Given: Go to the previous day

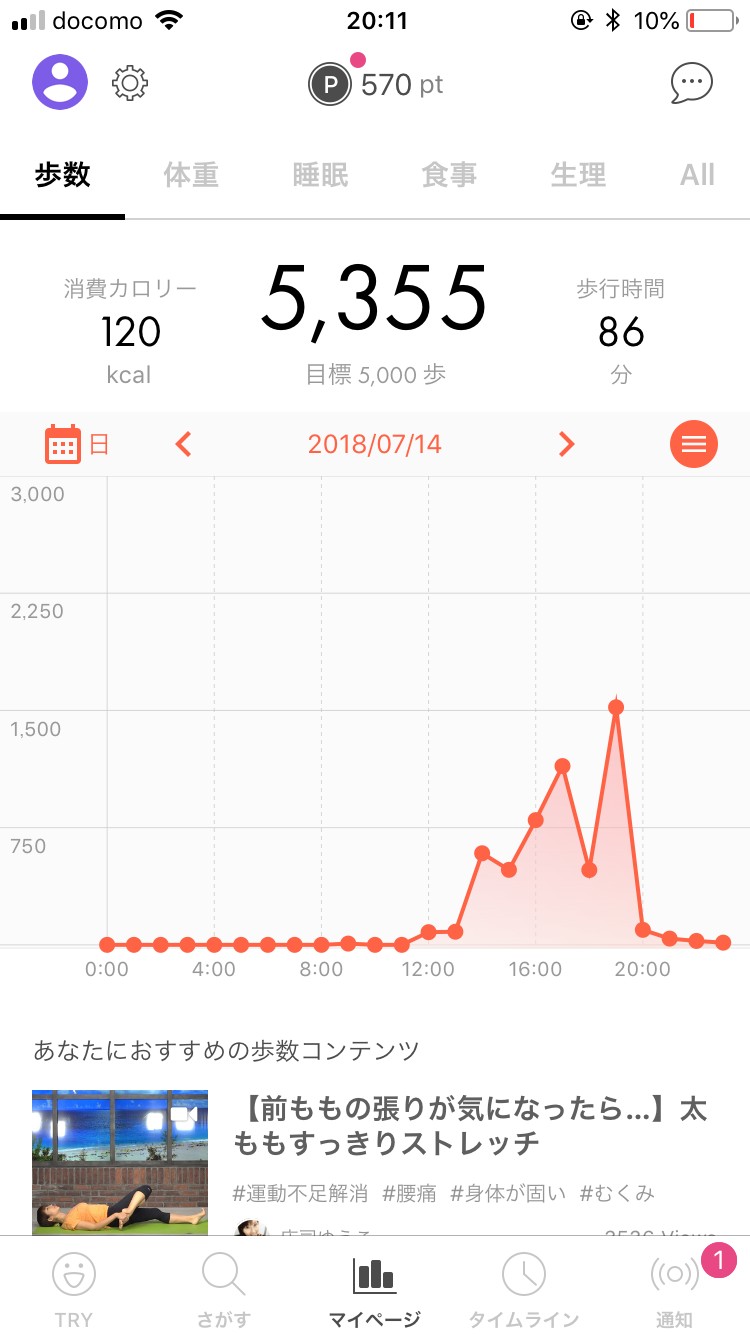Looking at the screenshot, I should [x=183, y=444].
